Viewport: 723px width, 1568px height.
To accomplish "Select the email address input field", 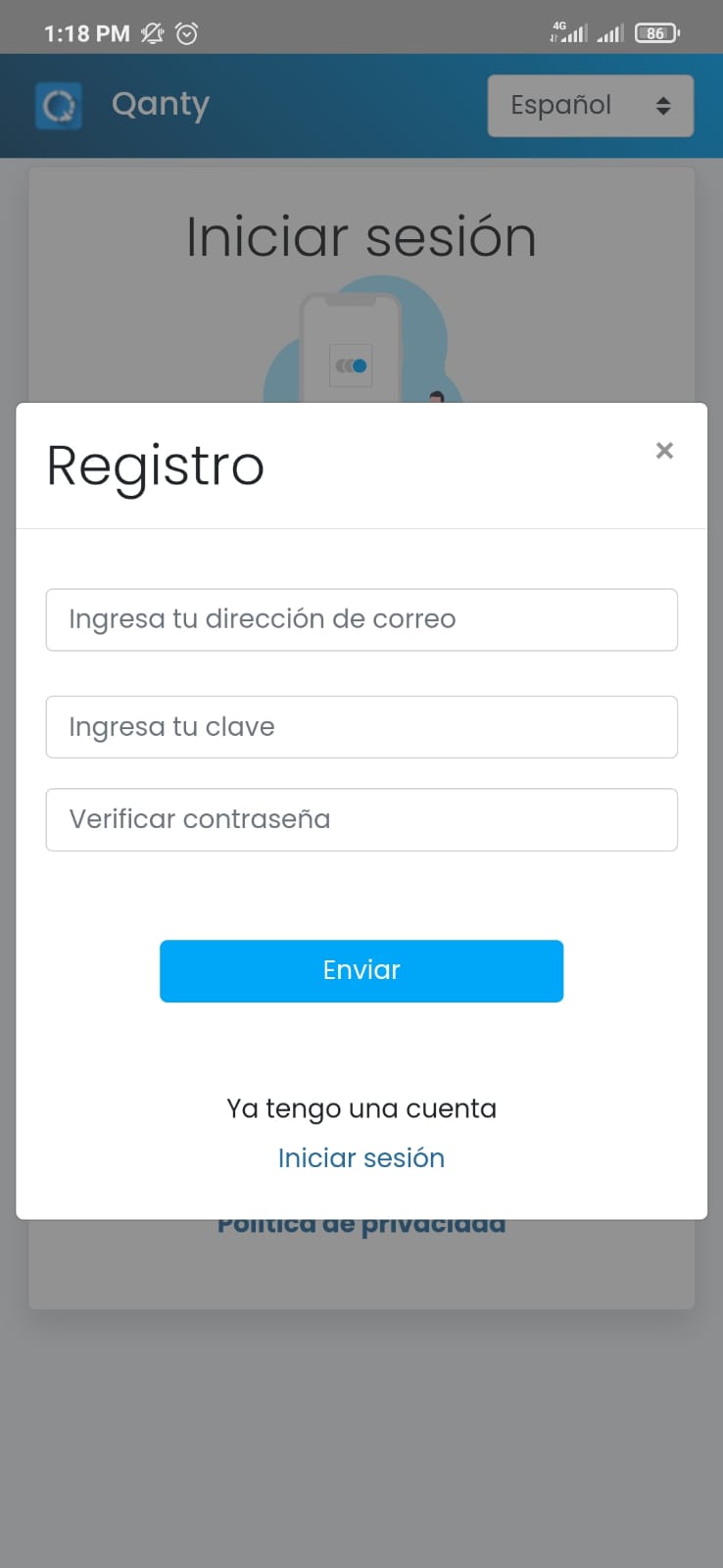I will click(361, 619).
